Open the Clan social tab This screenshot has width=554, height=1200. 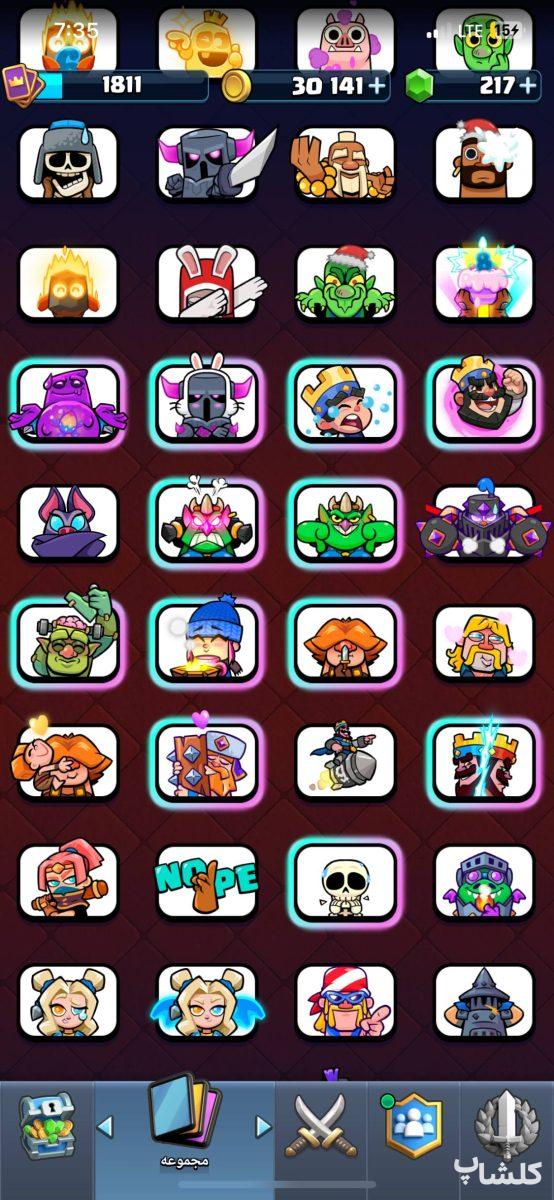tap(413, 1125)
